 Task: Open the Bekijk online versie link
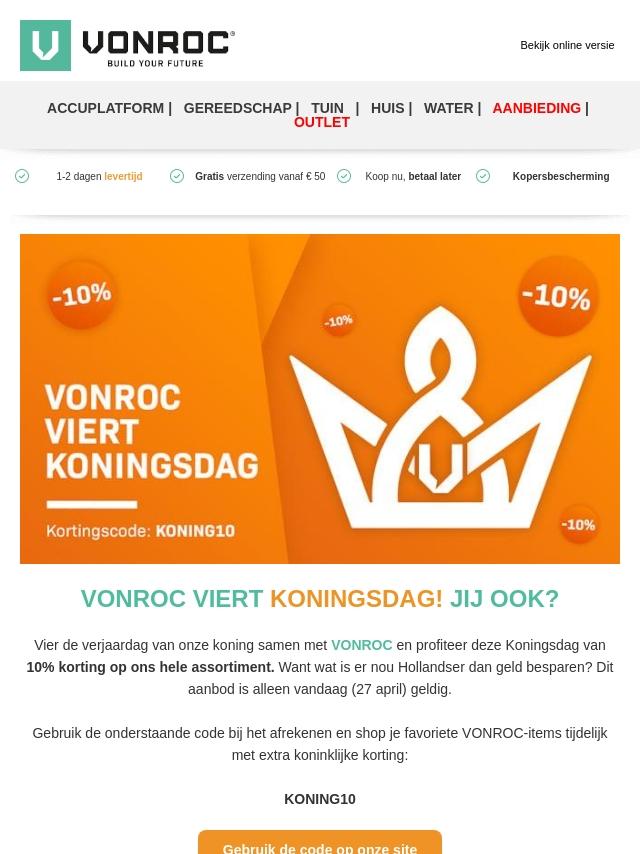coord(567,45)
